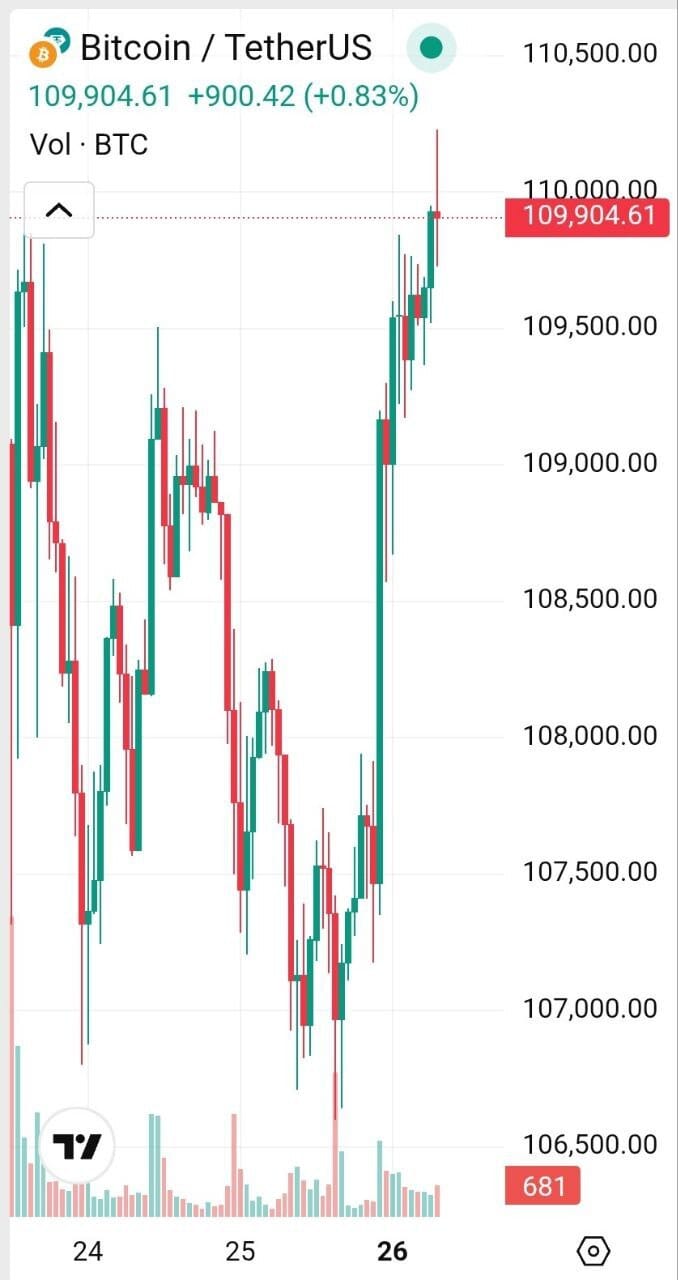Image resolution: width=678 pixels, height=1280 pixels.
Task: Open the Vol · BTC indicator legend
Action: 89,145
